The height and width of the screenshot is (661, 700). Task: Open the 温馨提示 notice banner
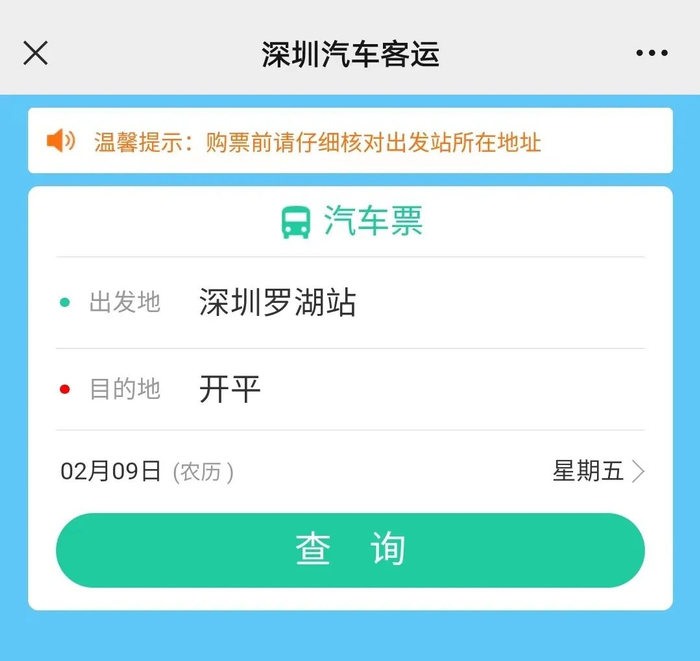(x=350, y=141)
